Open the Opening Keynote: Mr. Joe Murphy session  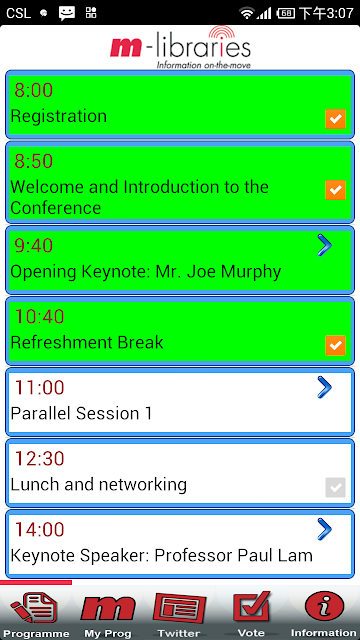click(x=180, y=259)
